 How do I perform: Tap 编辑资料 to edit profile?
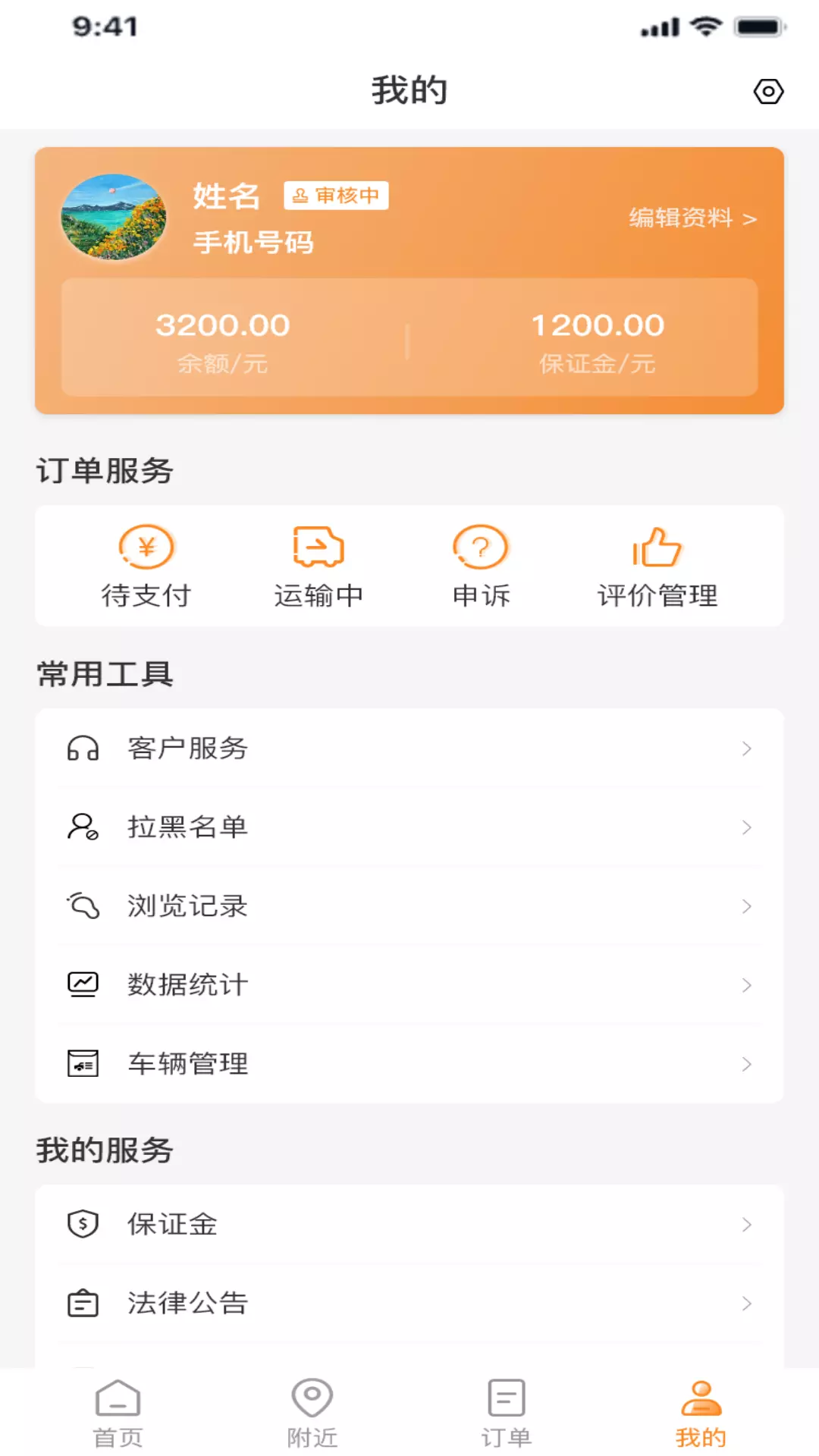pos(692,218)
